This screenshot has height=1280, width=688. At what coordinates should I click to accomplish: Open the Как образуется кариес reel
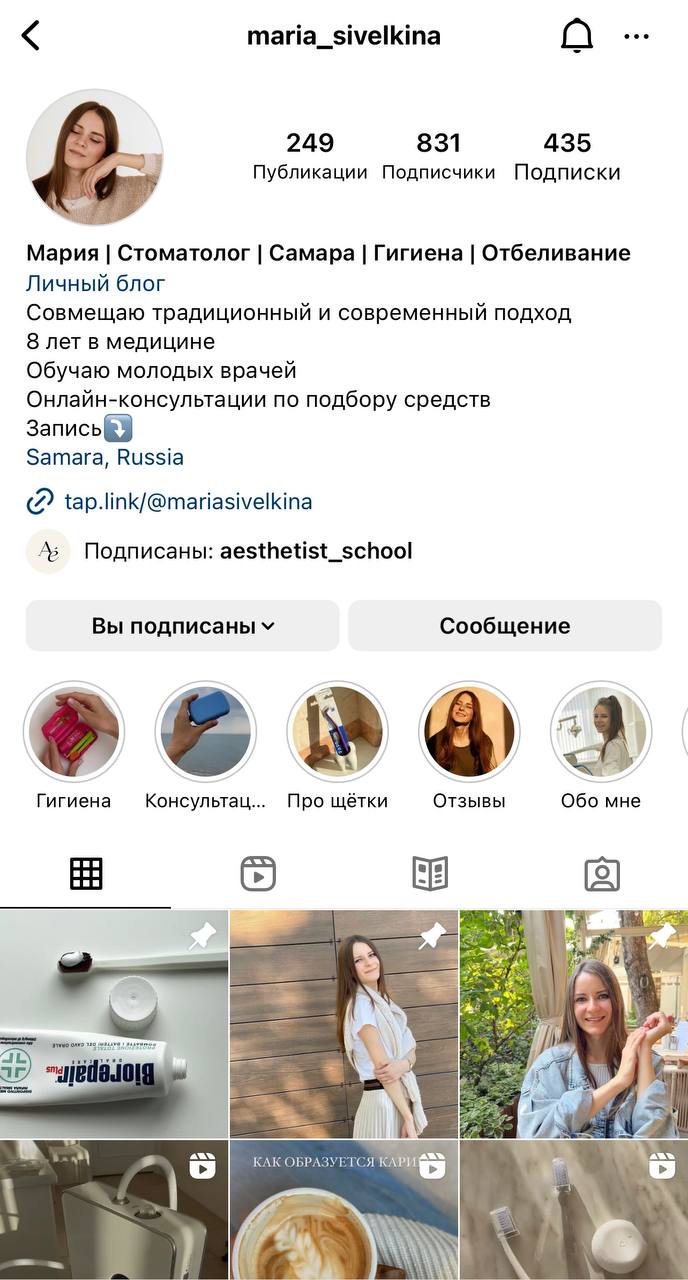(344, 1210)
